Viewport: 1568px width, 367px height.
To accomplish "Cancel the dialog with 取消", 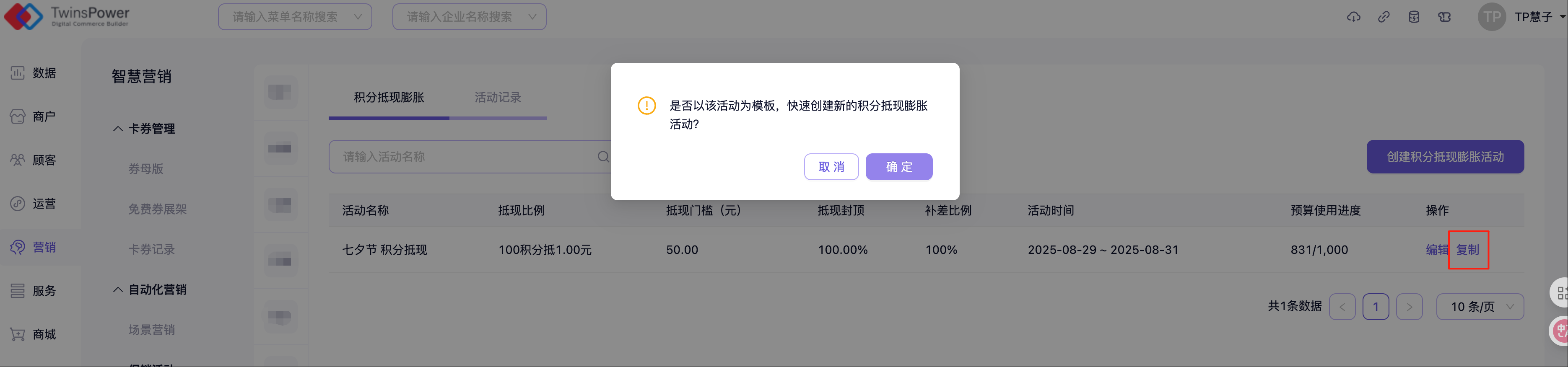I will click(831, 167).
